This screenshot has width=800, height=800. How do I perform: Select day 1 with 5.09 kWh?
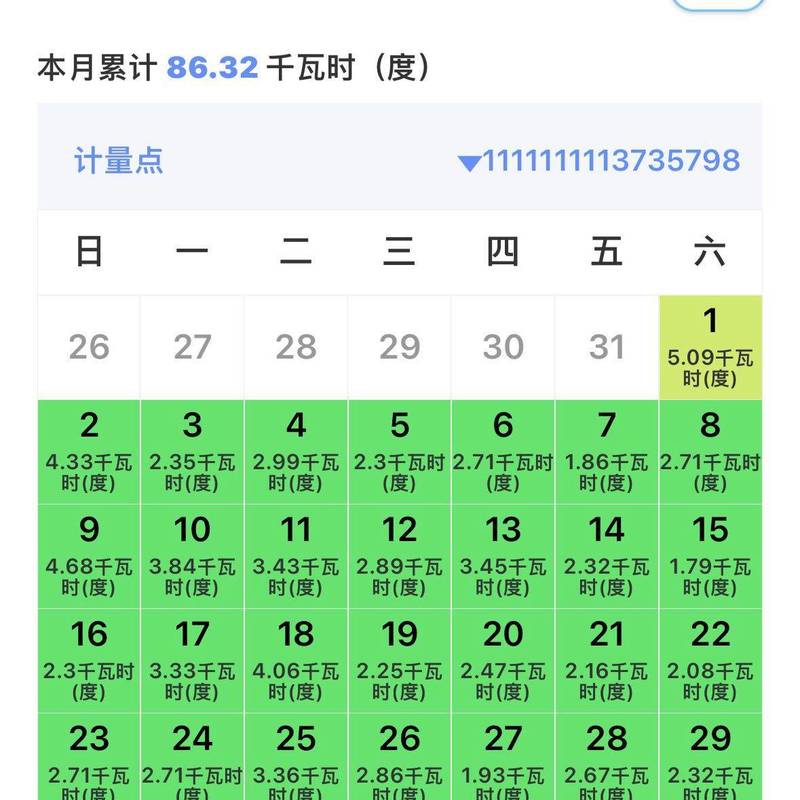[710, 347]
